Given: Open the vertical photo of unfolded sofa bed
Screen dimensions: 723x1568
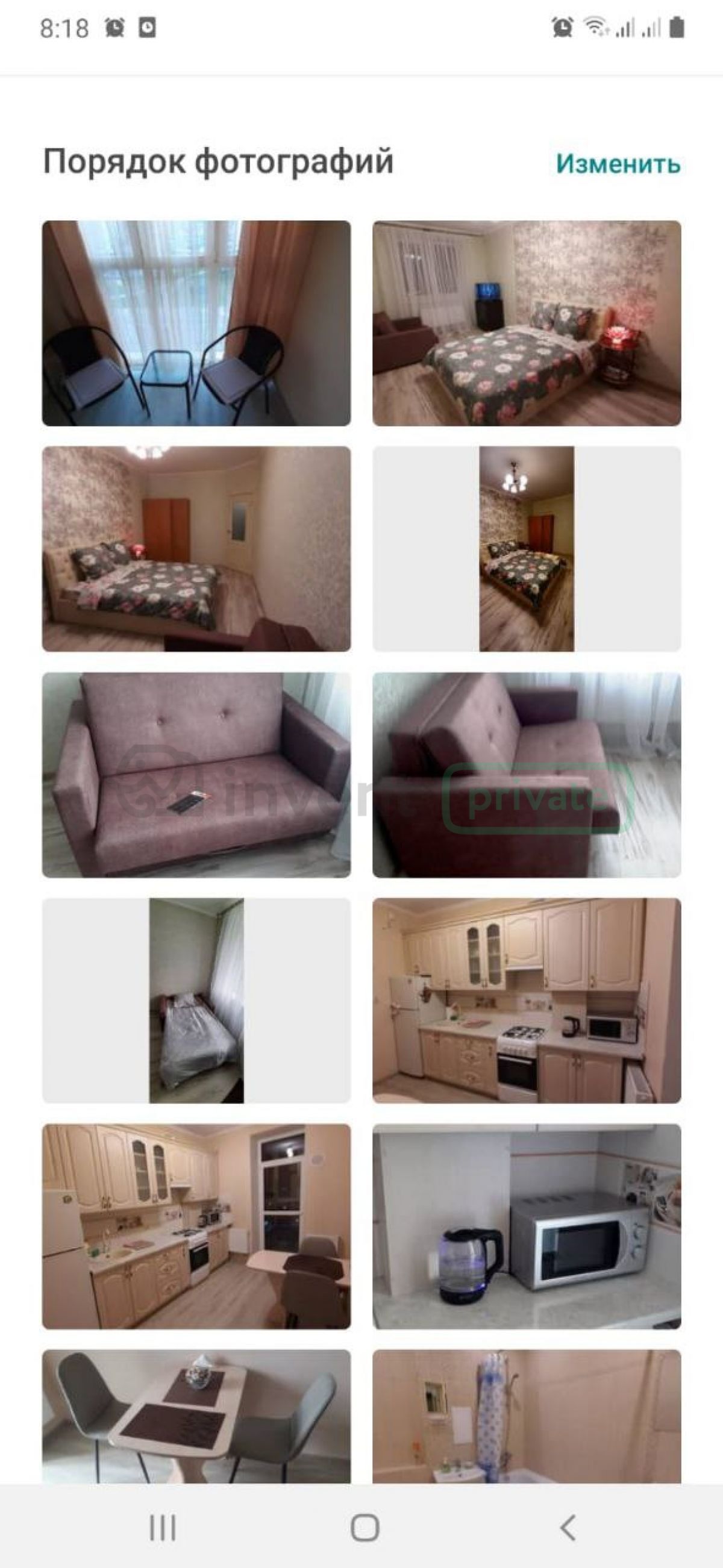Looking at the screenshot, I should click(x=196, y=1001).
